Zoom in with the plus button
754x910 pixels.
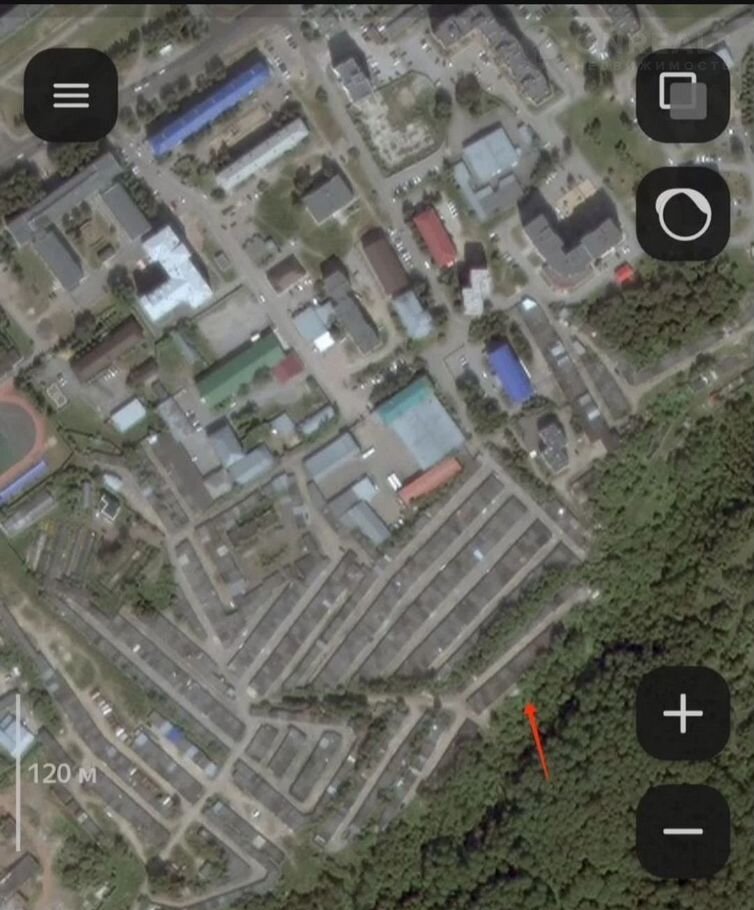click(x=683, y=714)
